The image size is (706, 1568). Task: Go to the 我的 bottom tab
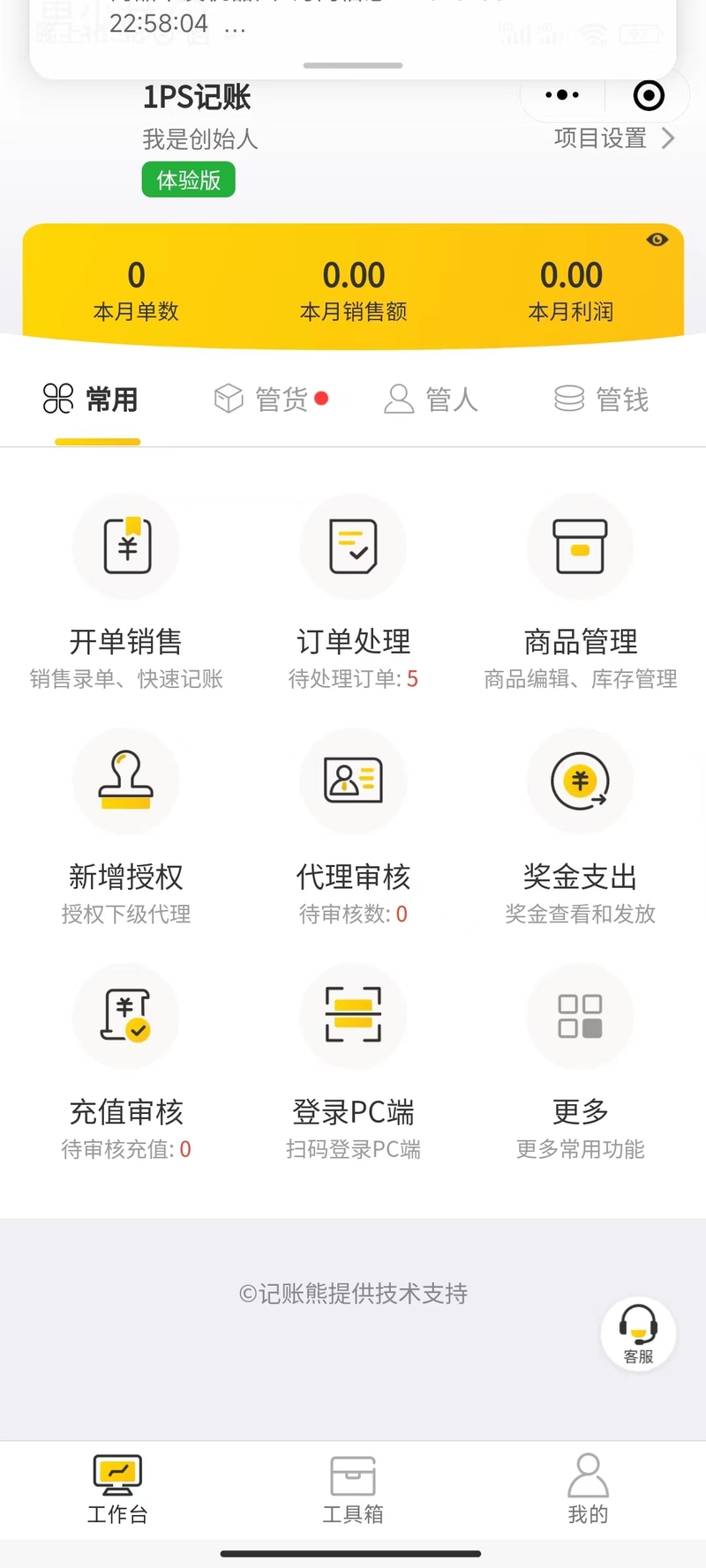point(588,1490)
